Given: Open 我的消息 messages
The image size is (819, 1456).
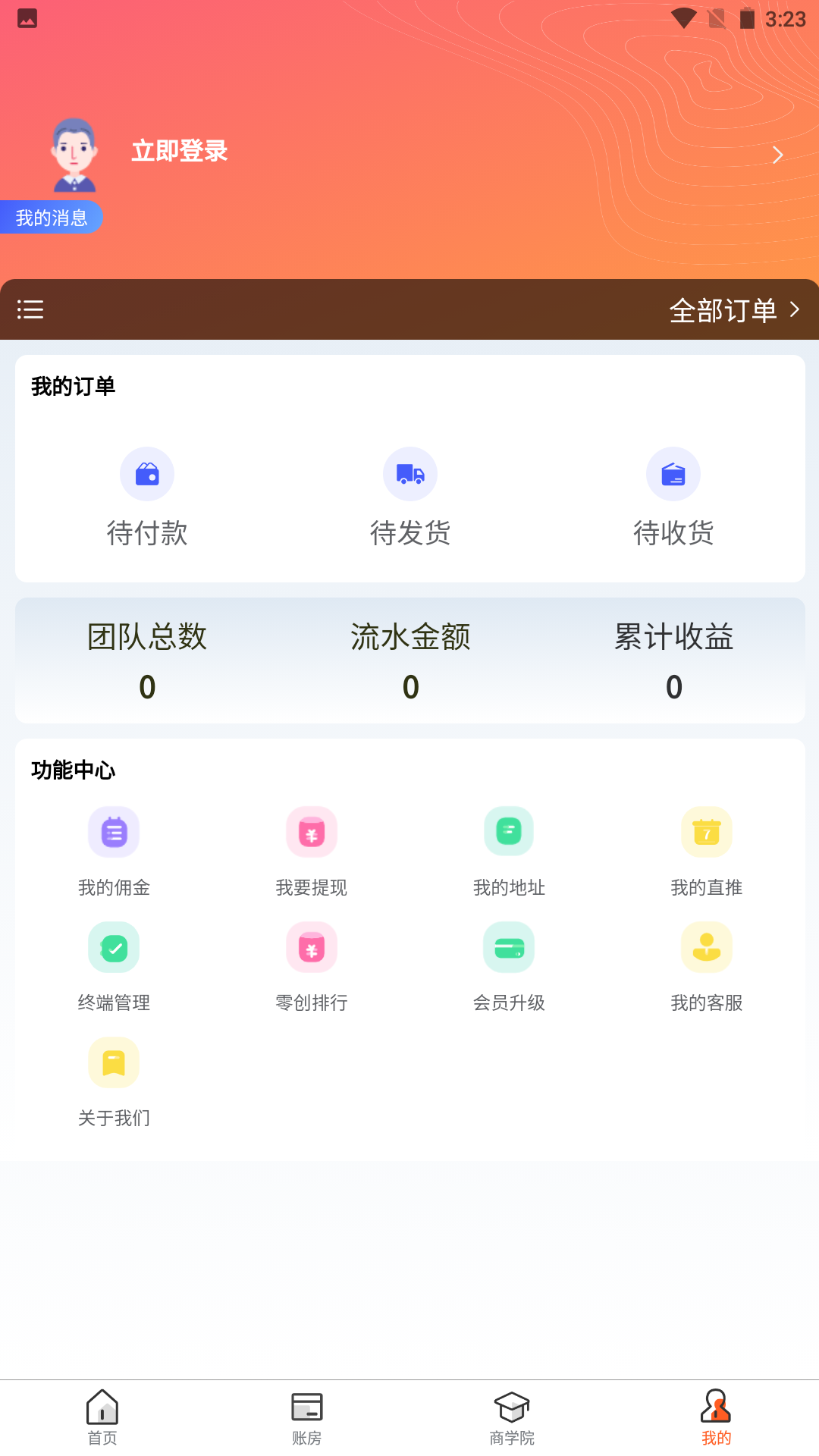Looking at the screenshot, I should click(x=51, y=217).
